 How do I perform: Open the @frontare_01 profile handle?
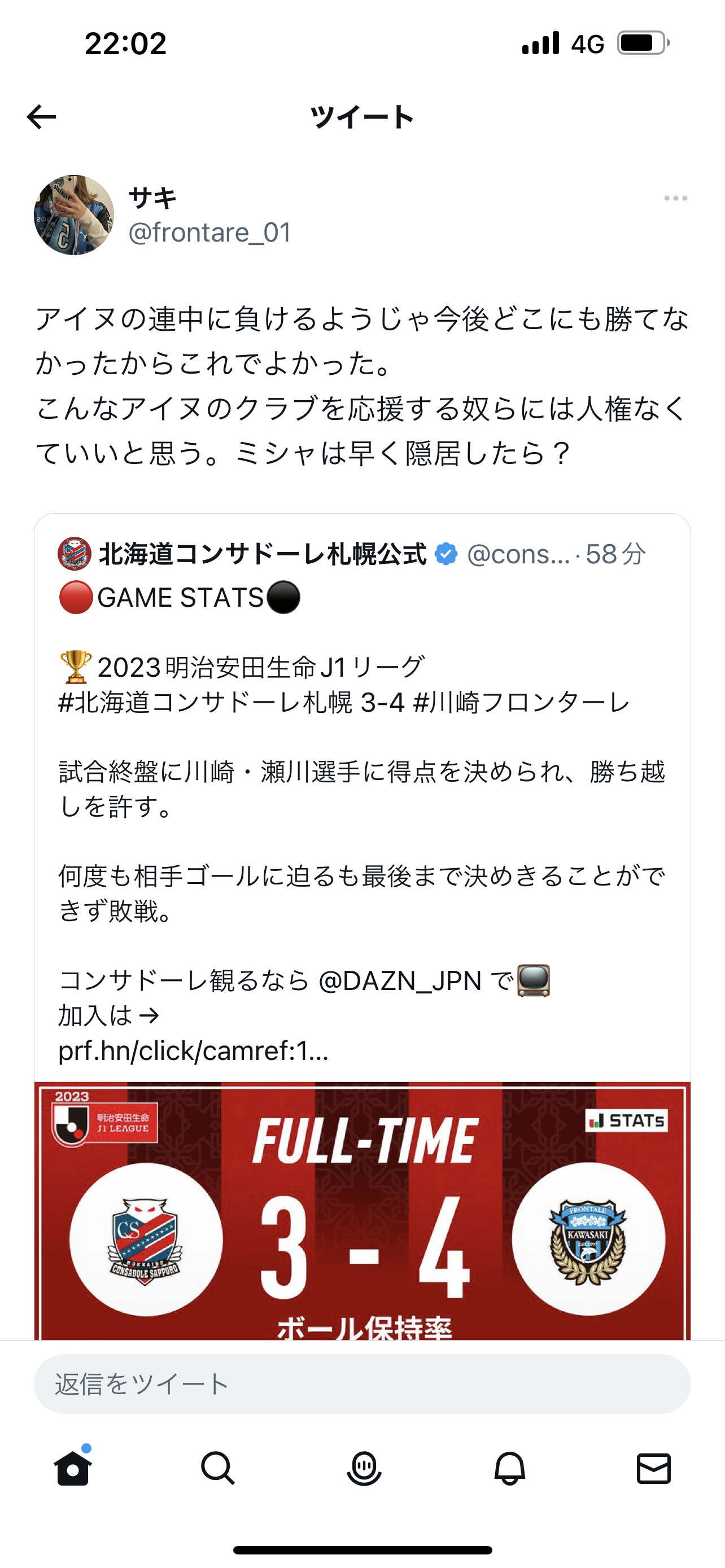[x=210, y=233]
